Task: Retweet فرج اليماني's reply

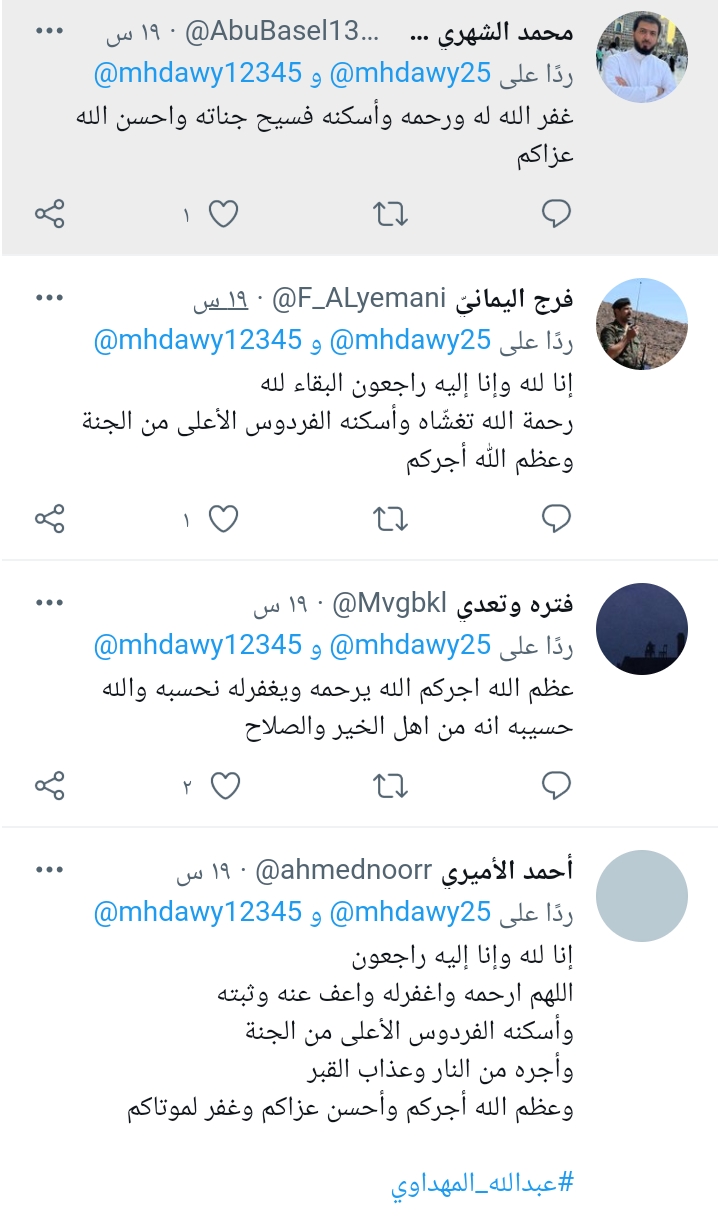Action: point(390,518)
